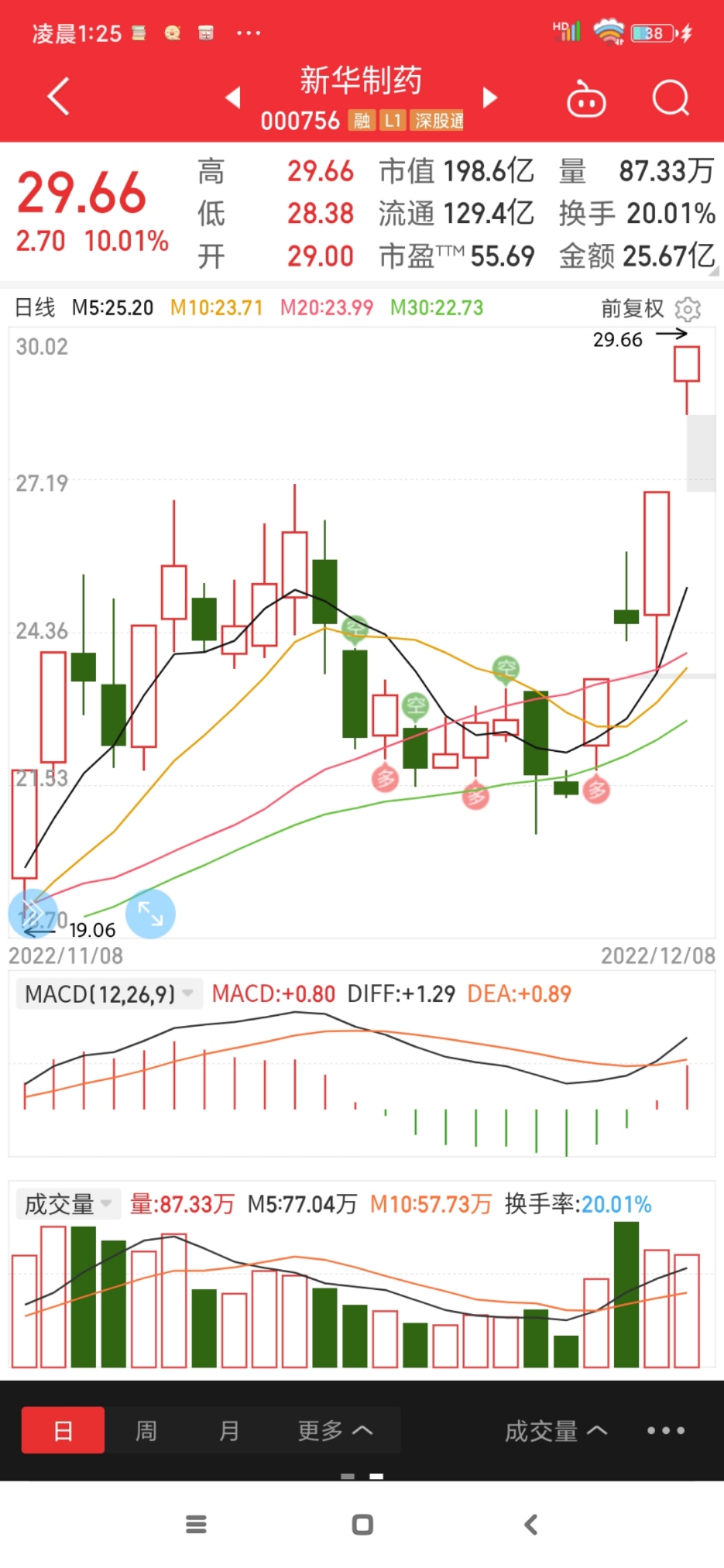Open the bottom bar overflow dots
Viewport: 724px width, 1568px height.
[x=666, y=1430]
